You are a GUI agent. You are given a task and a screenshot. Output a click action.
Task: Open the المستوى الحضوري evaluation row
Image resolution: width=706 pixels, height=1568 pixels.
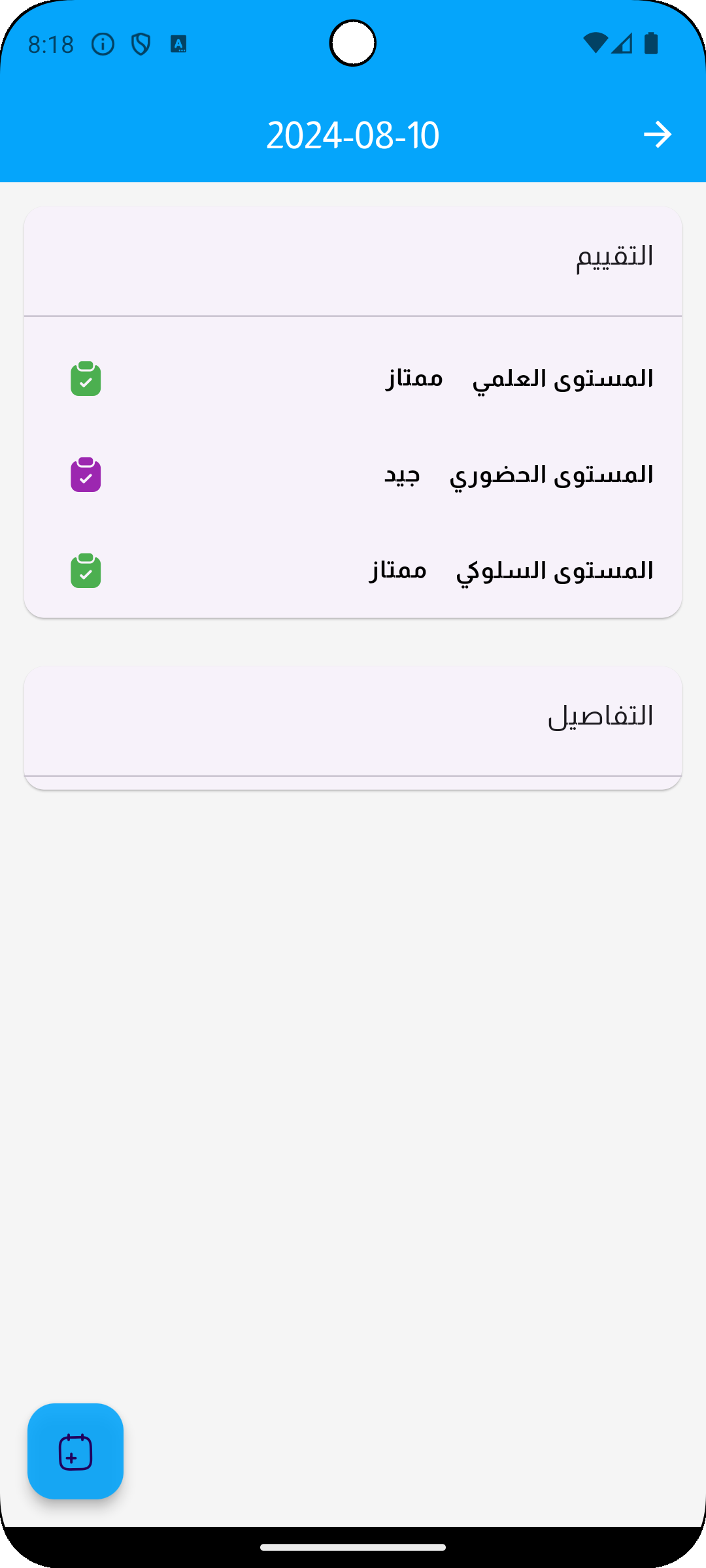(x=353, y=475)
